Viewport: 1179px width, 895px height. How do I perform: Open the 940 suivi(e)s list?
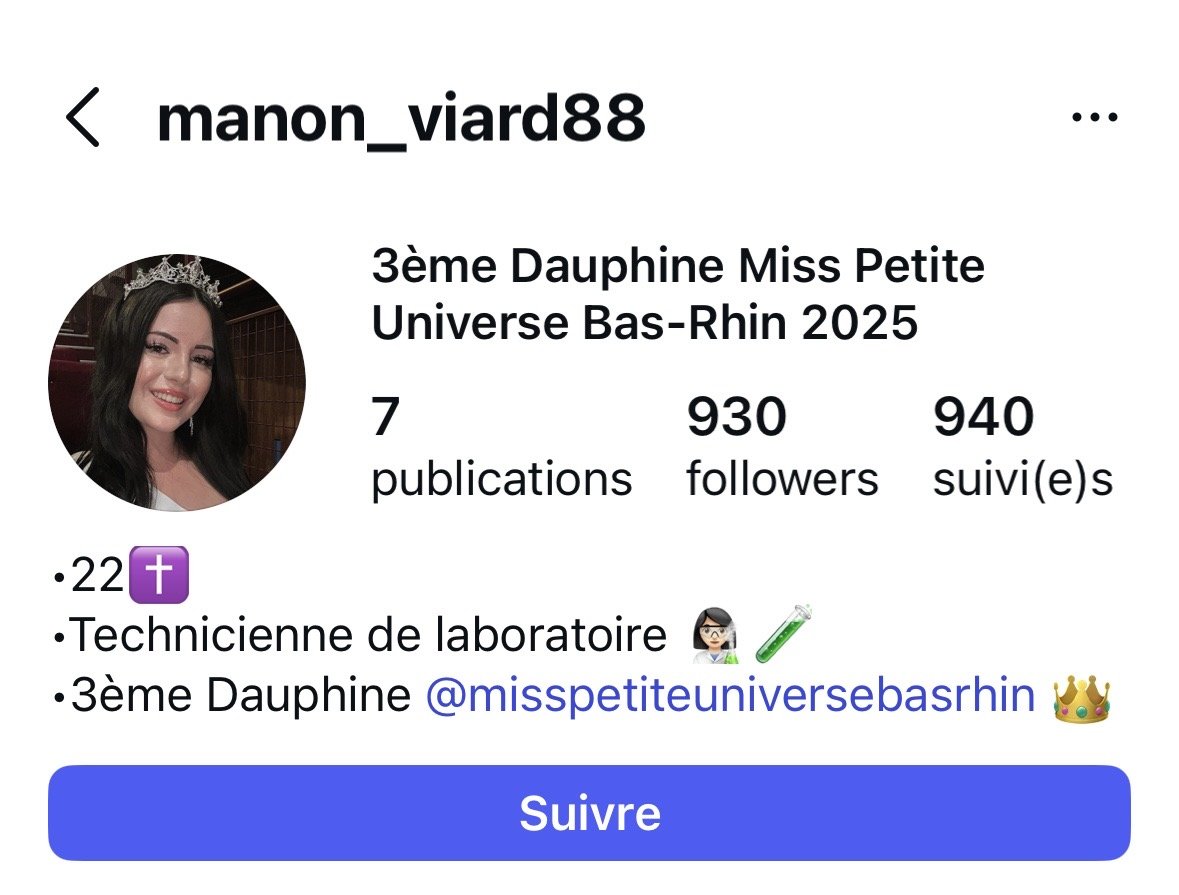click(x=1022, y=447)
